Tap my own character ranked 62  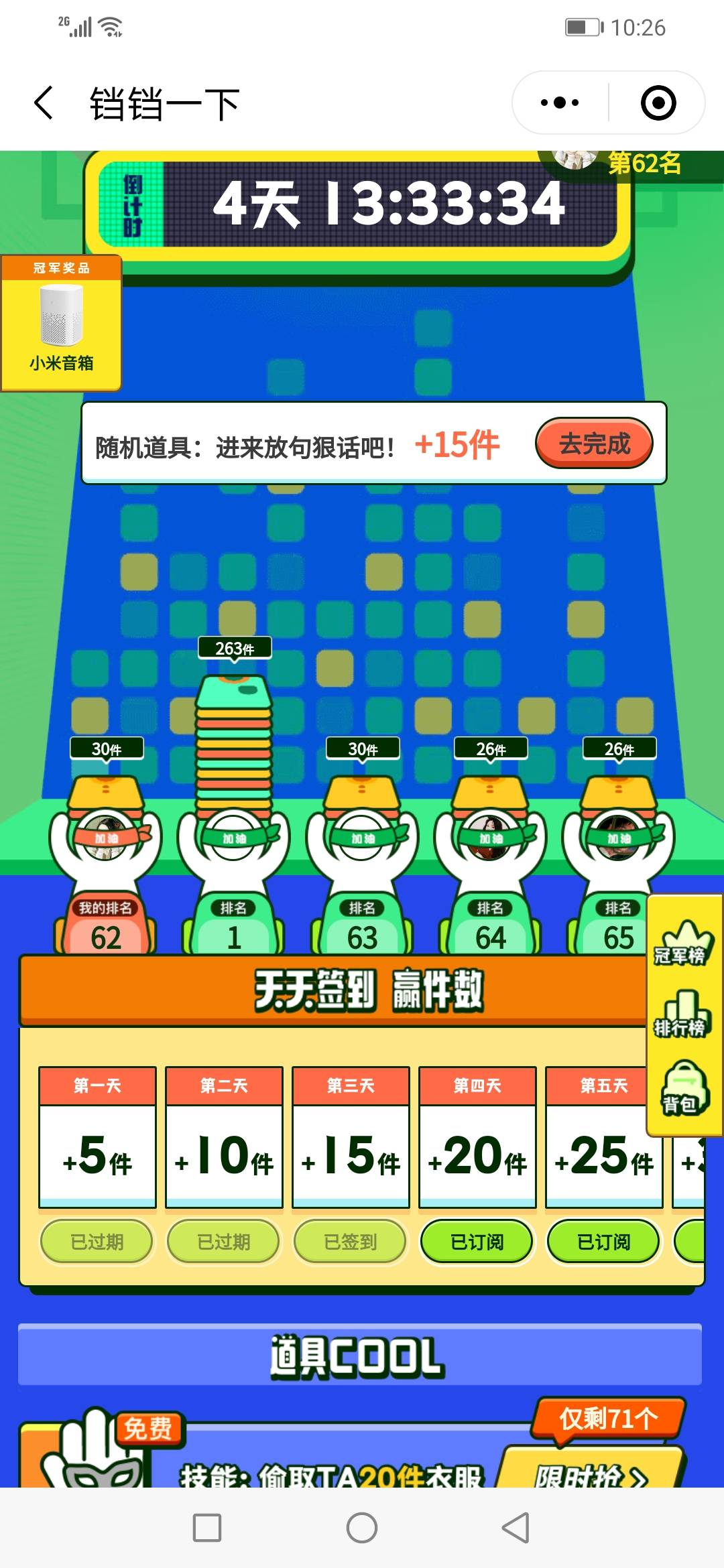click(x=106, y=838)
